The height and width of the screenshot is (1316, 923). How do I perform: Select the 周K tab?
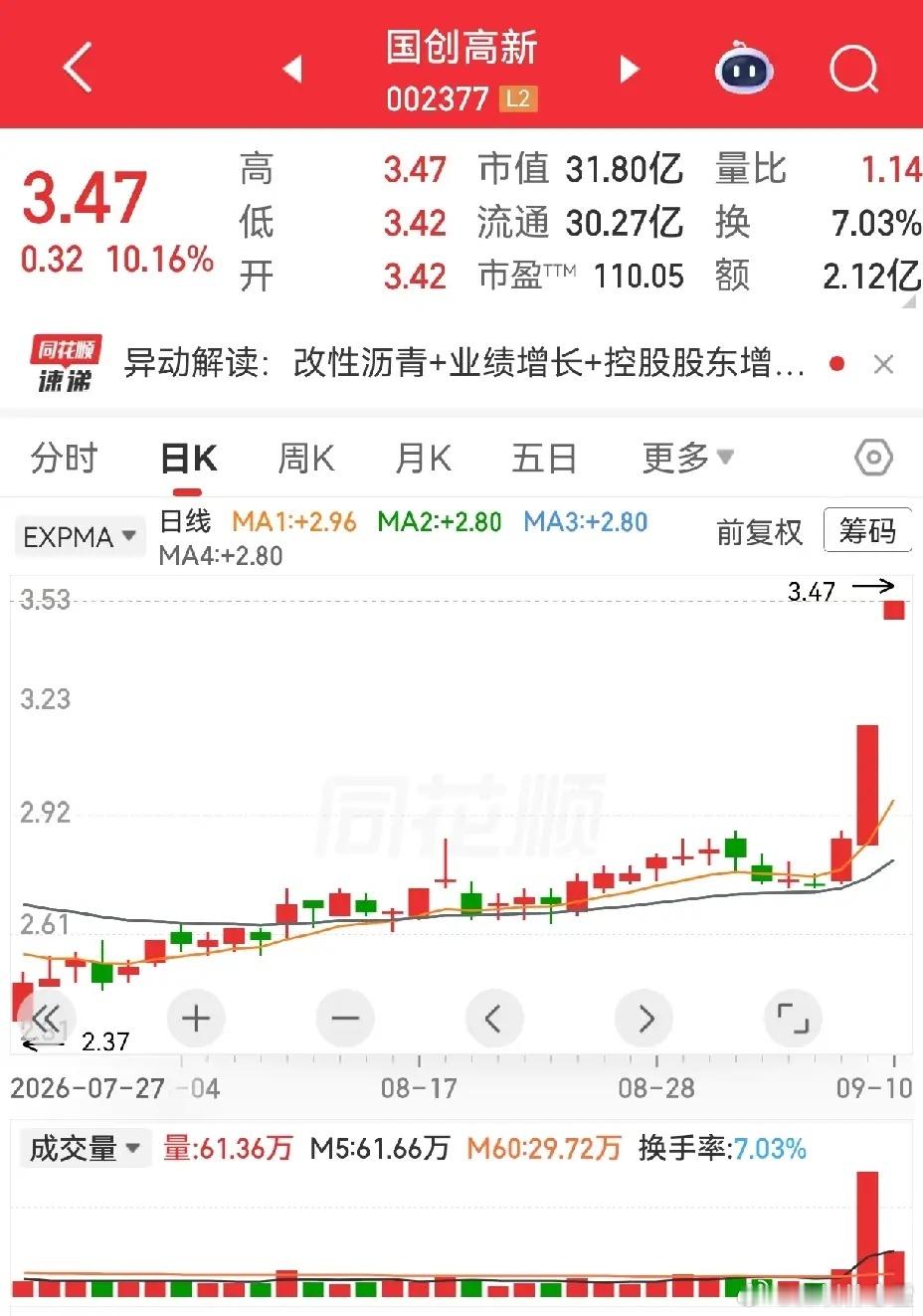305,459
